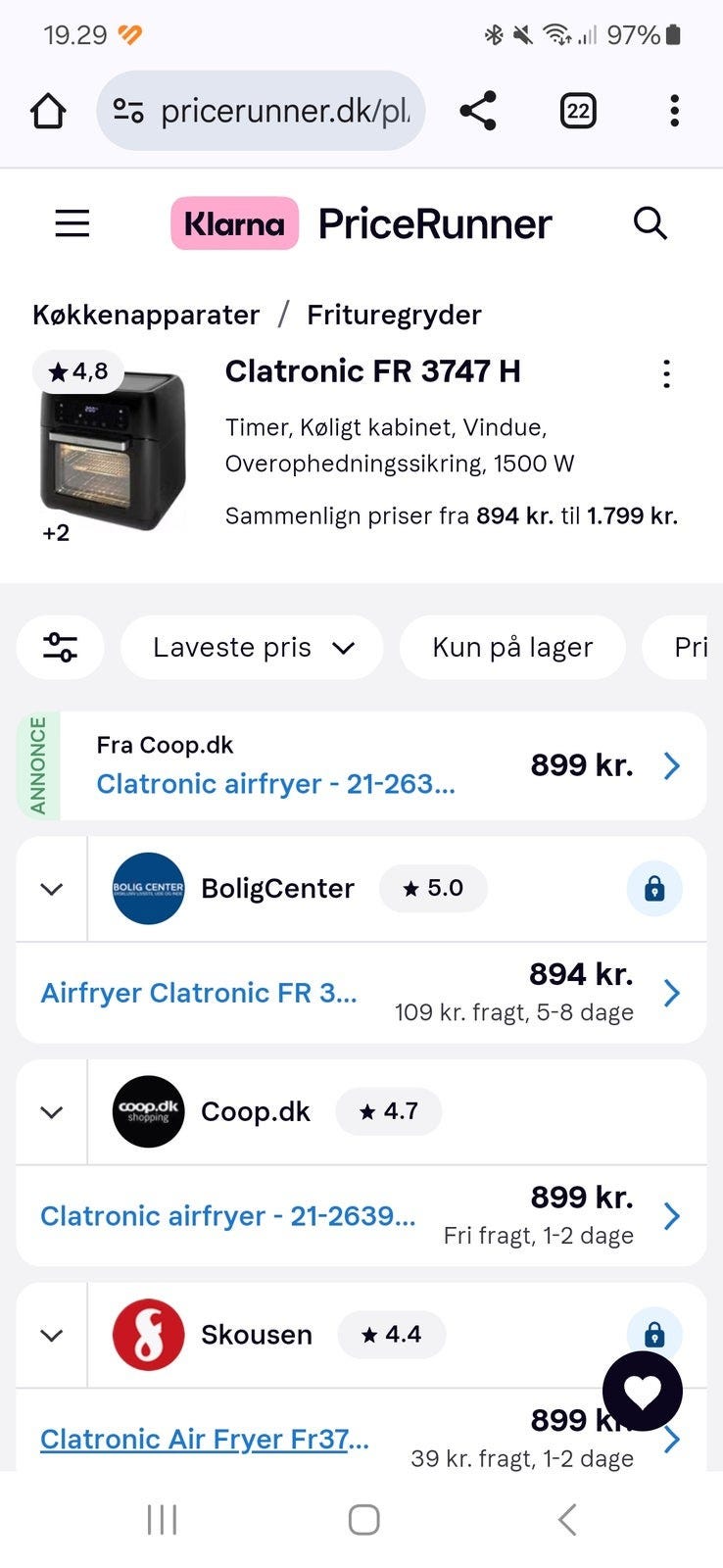Open the sponsored Coop.dk Clatronic airfryer offer
The width and height of the screenshot is (723, 1568).
click(275, 784)
